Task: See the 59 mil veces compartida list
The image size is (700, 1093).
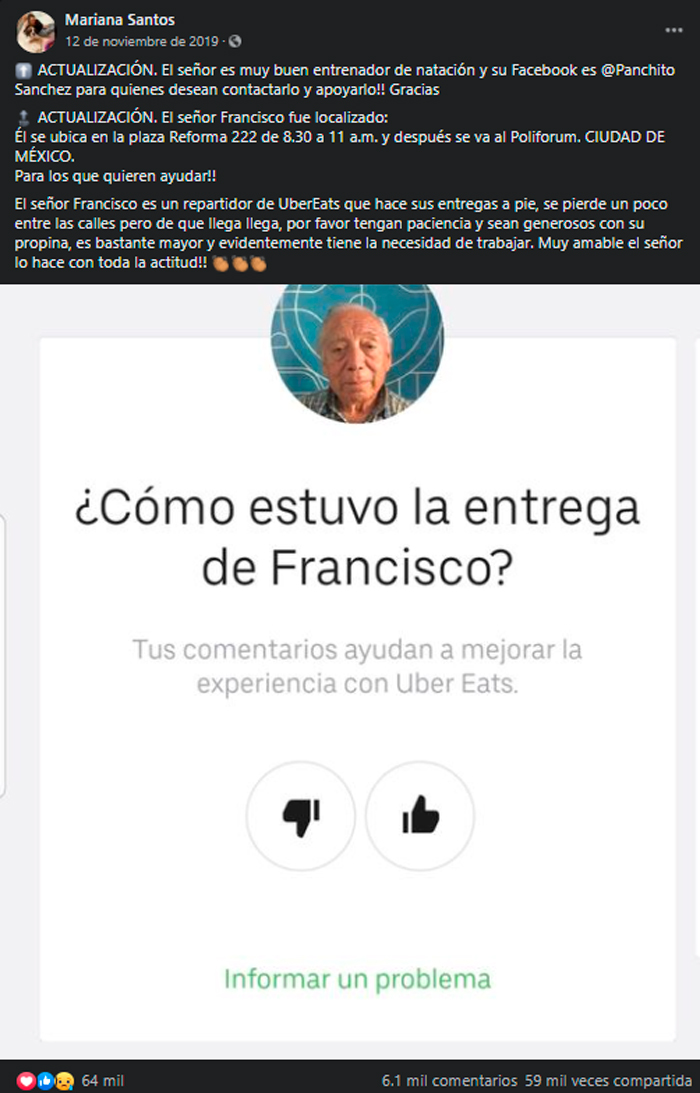Action: click(609, 1081)
